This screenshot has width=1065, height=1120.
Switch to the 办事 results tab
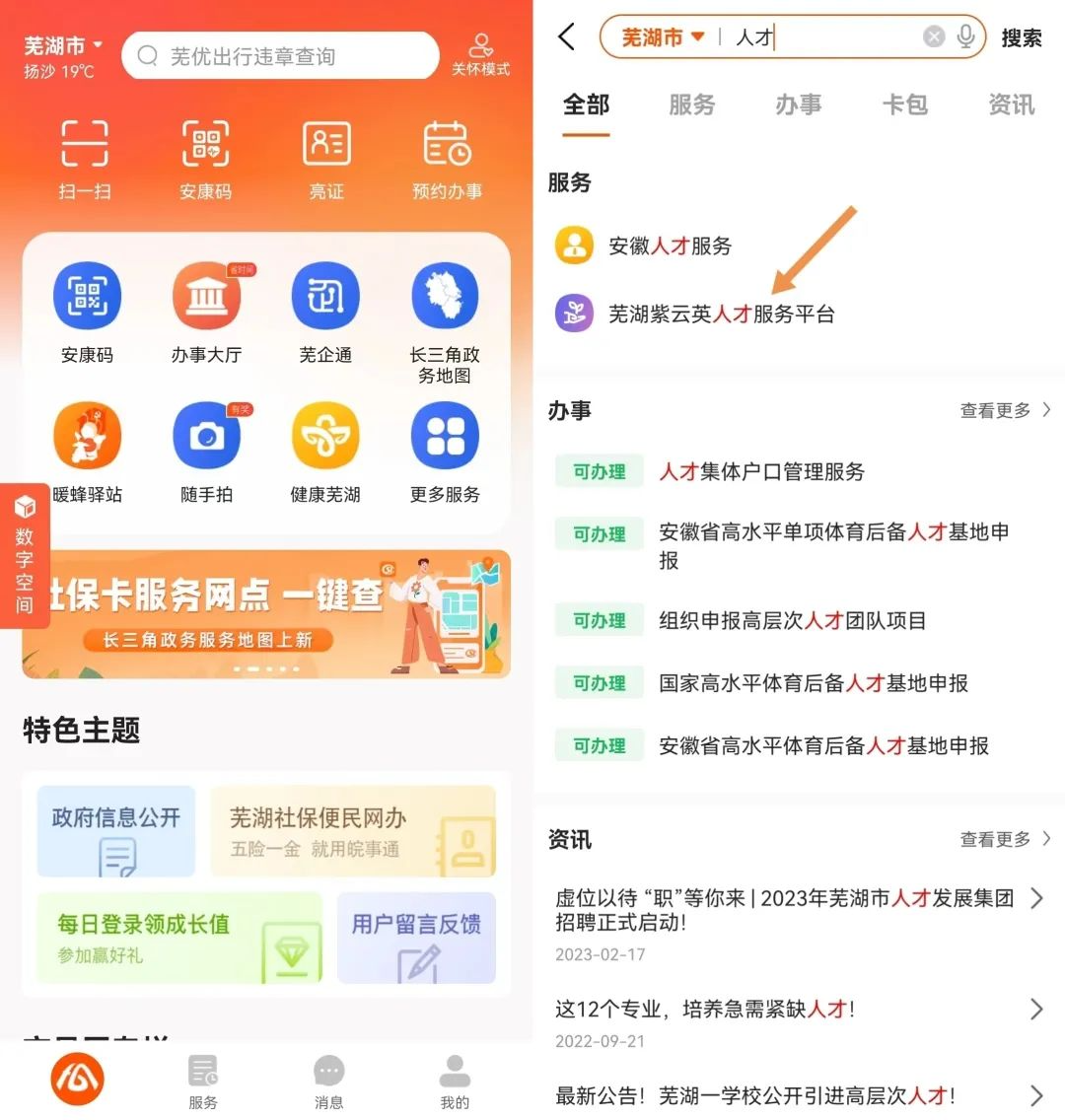[798, 105]
